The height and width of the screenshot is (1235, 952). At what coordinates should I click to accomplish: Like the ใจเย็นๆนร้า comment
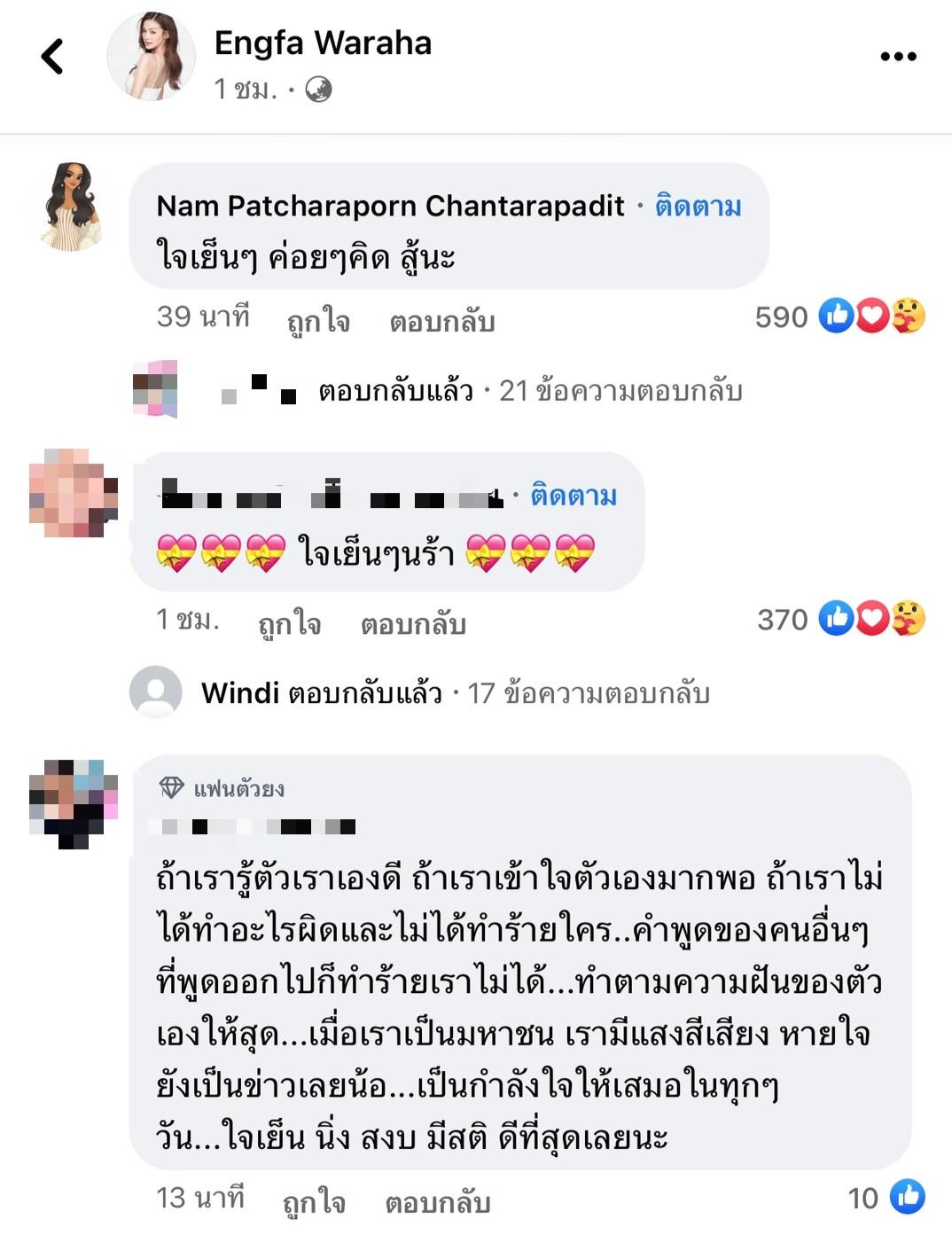(x=289, y=623)
